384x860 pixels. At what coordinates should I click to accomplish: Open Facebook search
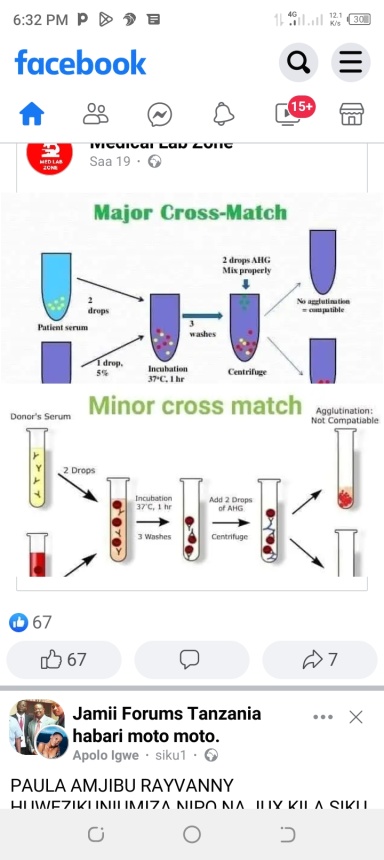coord(298,63)
